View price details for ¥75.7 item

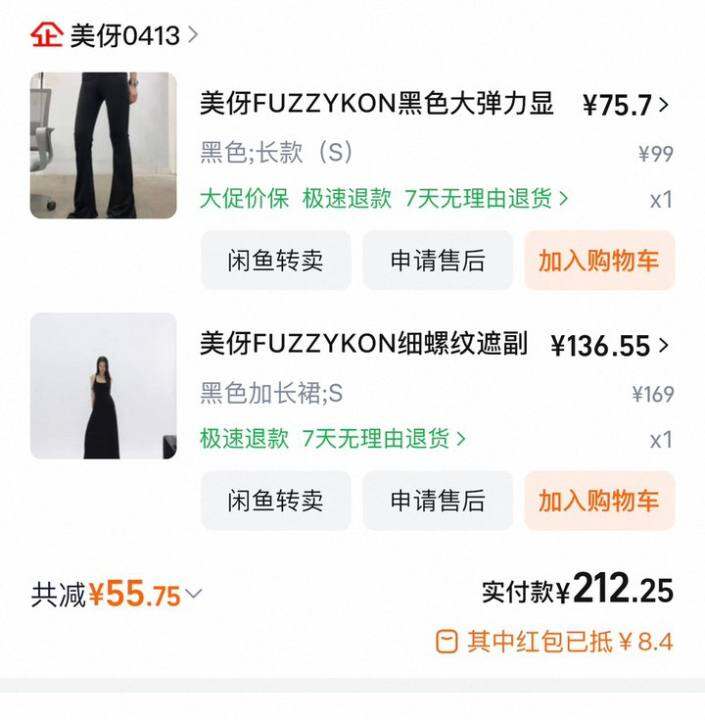tap(626, 105)
